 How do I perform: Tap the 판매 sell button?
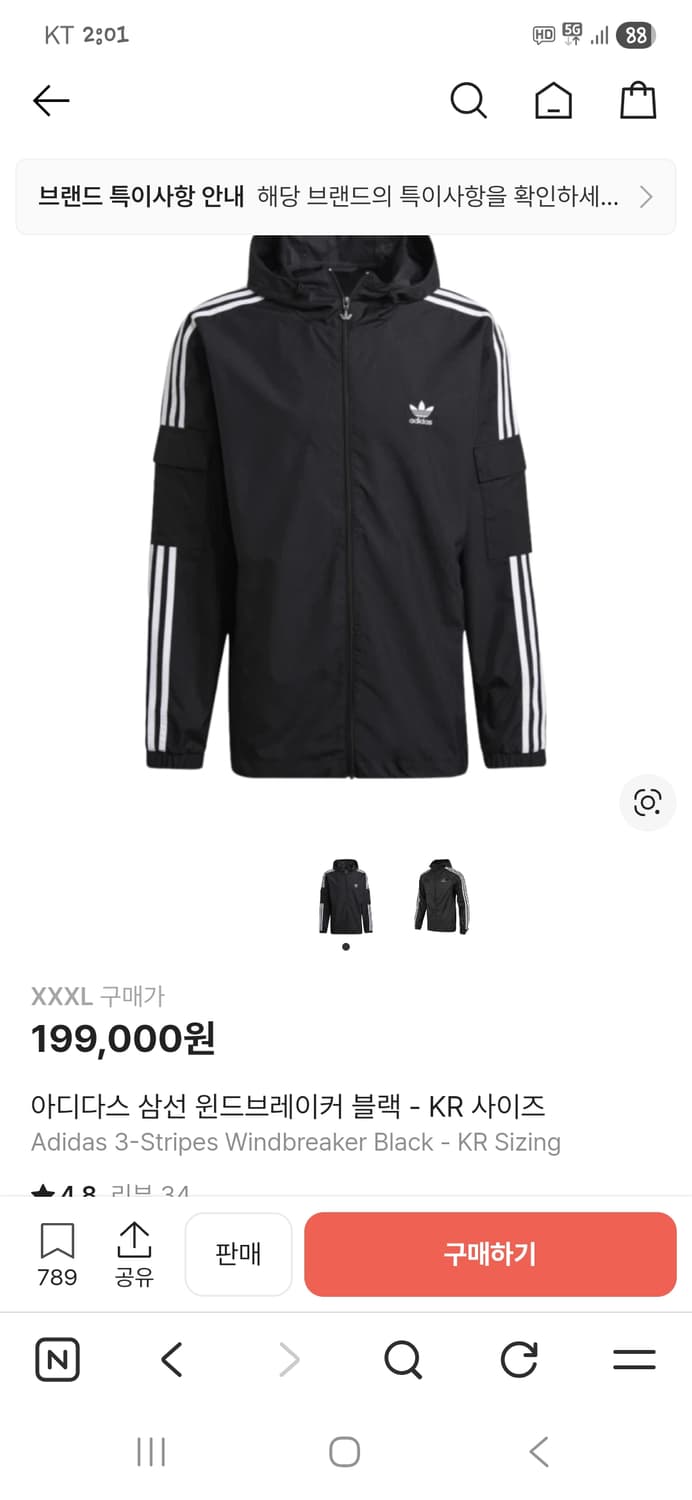(238, 1254)
